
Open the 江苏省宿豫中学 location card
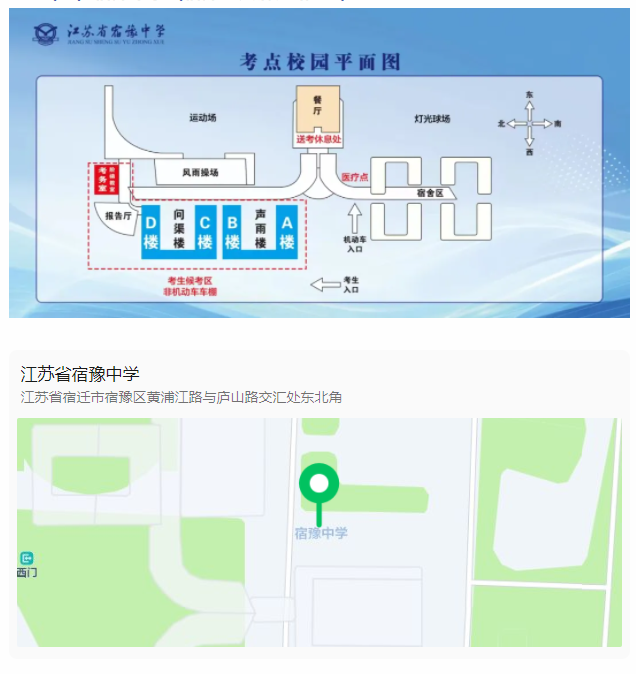point(180,384)
